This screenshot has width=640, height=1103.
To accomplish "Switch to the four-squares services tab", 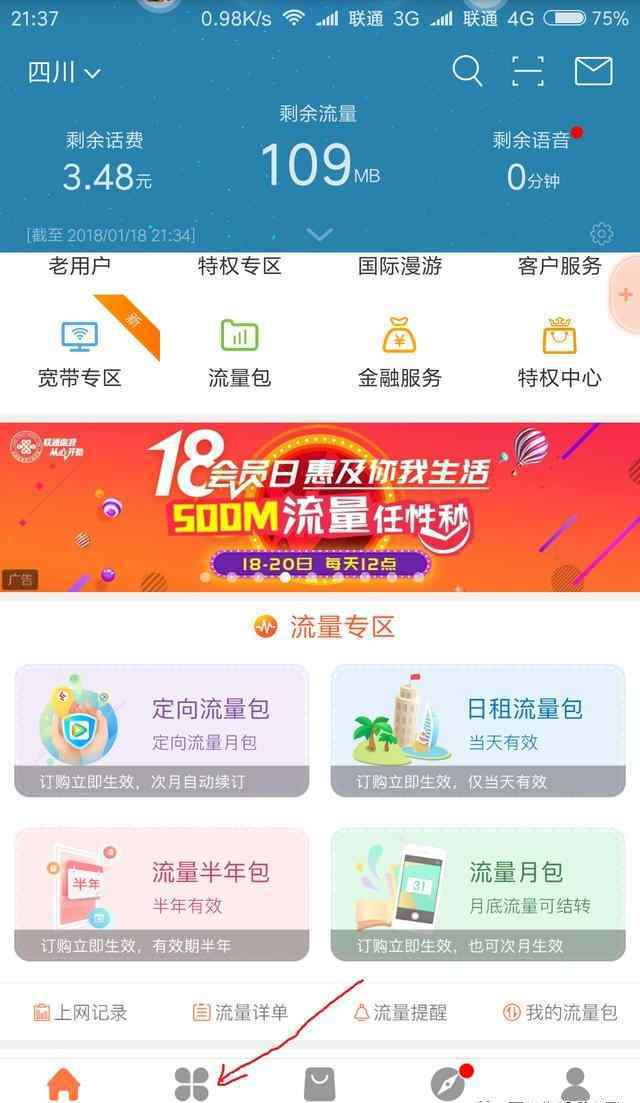I will click(192, 1082).
